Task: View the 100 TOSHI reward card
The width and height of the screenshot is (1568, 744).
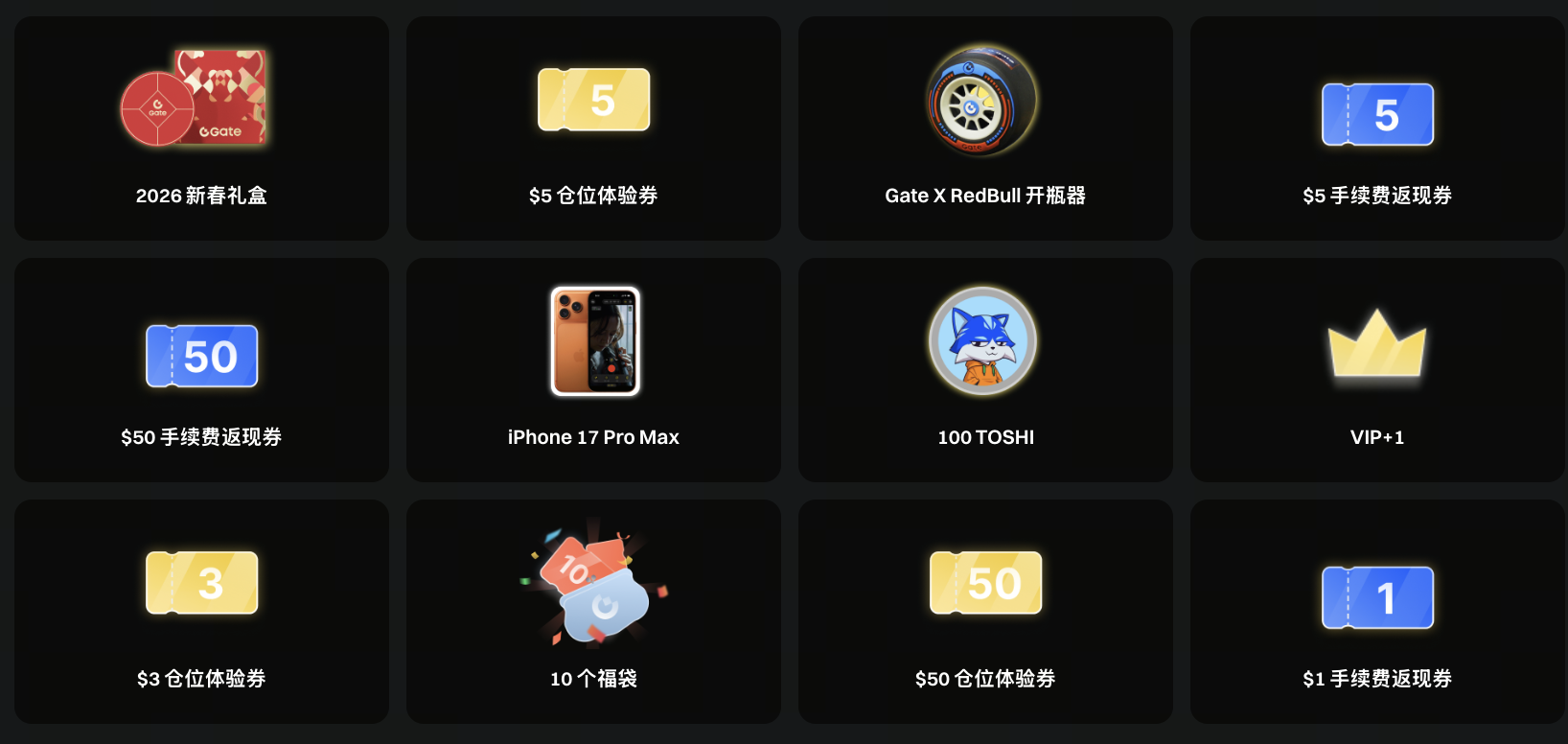Action: tap(985, 370)
